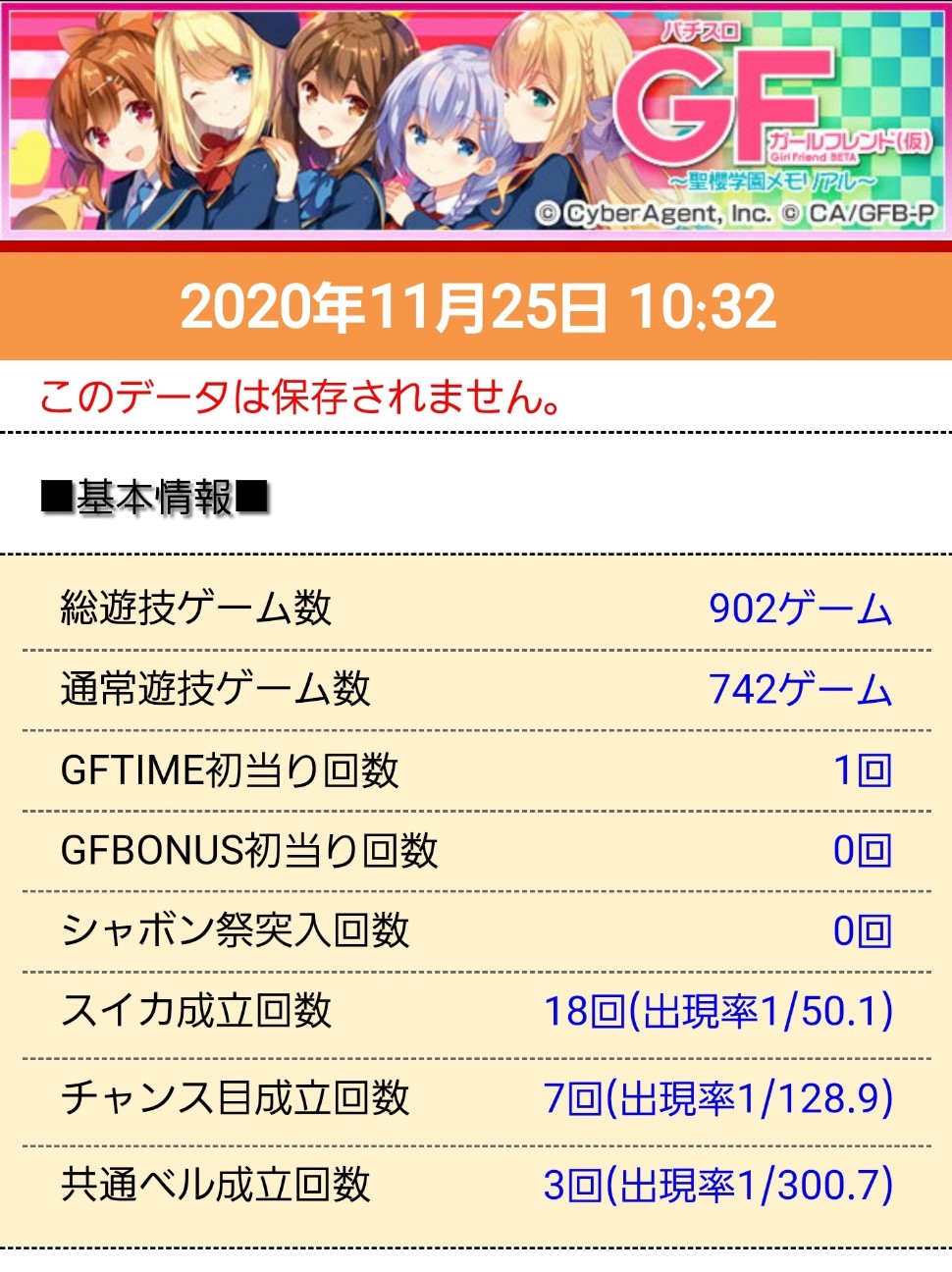Select the 902ゲーム value
This screenshot has height=1272, width=952.
click(x=800, y=609)
